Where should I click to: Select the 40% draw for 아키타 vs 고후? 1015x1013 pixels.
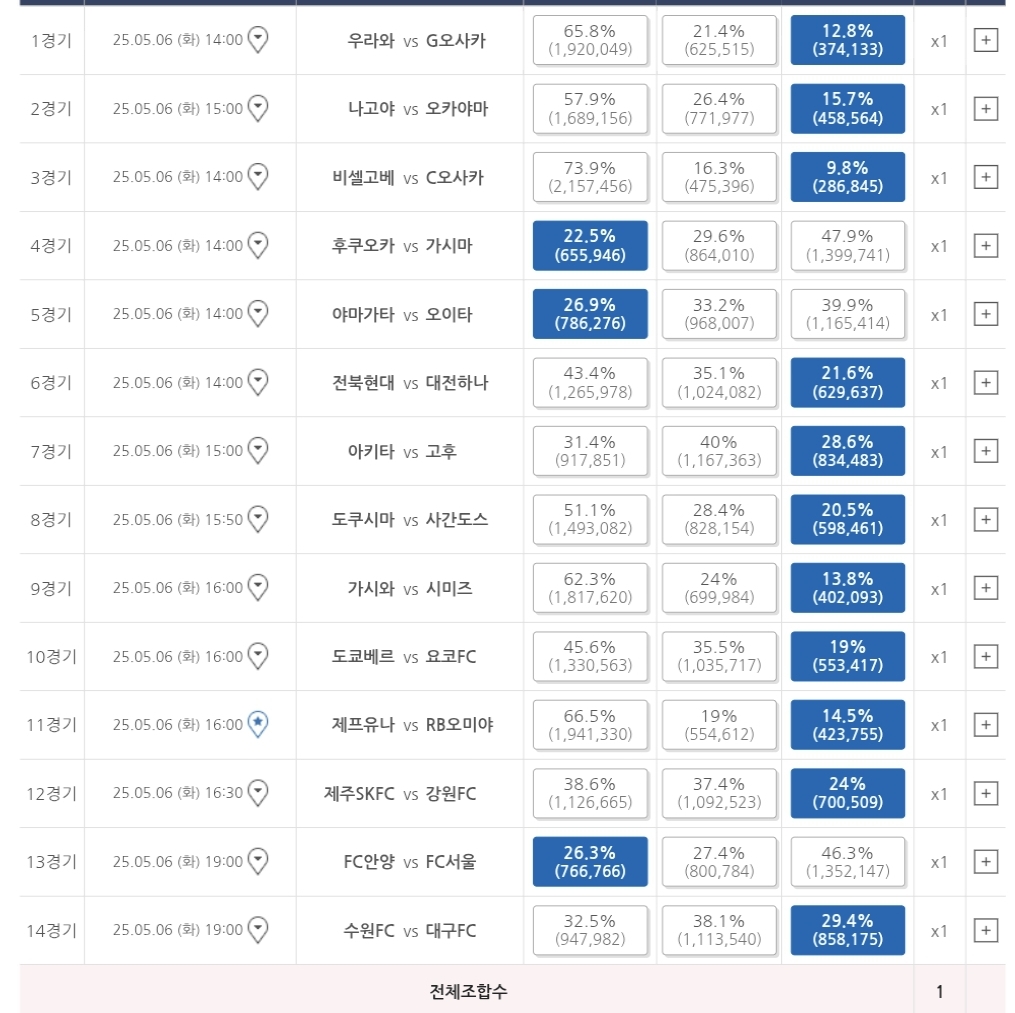point(718,451)
